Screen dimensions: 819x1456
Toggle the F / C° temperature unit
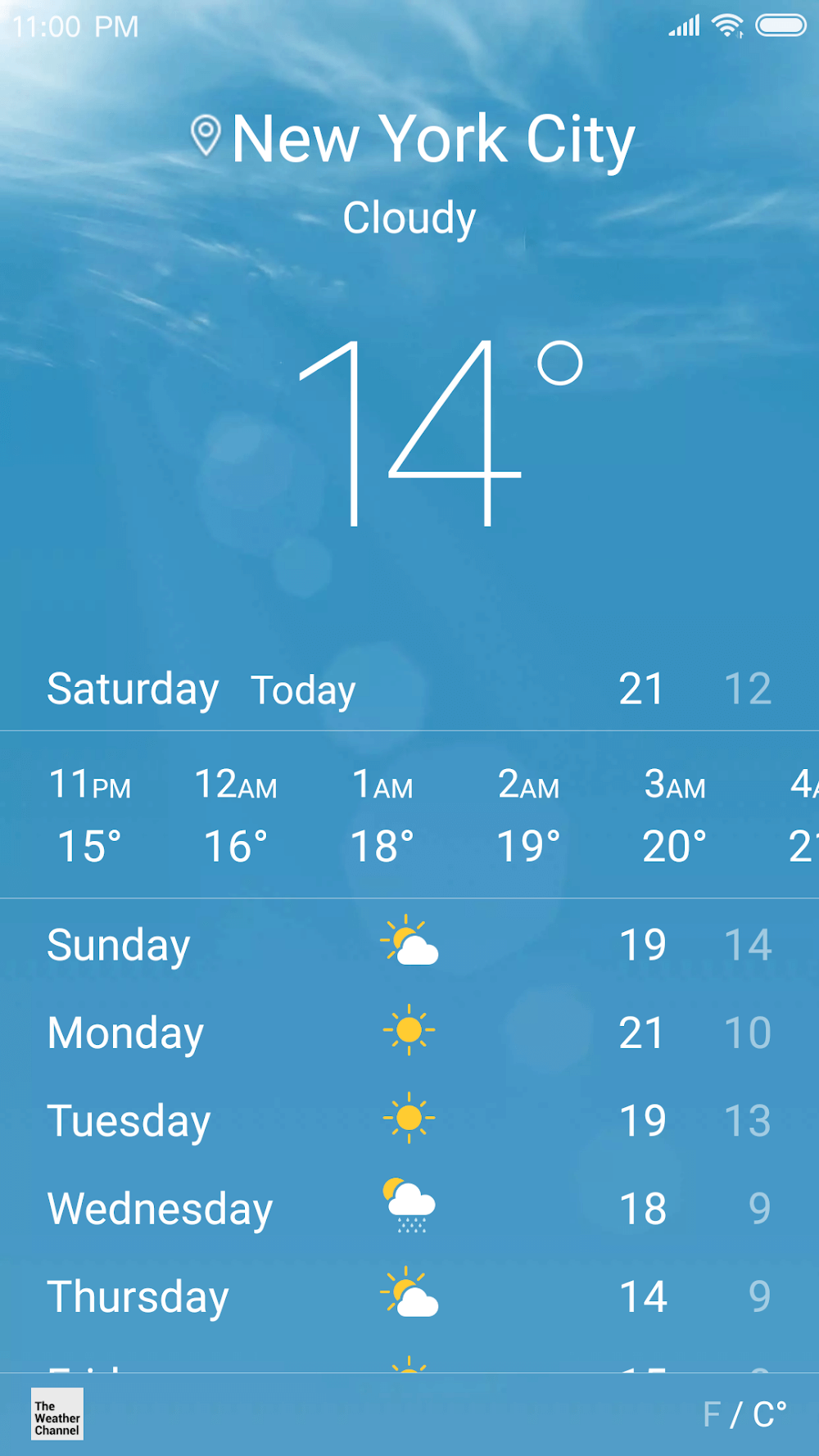point(744,1414)
